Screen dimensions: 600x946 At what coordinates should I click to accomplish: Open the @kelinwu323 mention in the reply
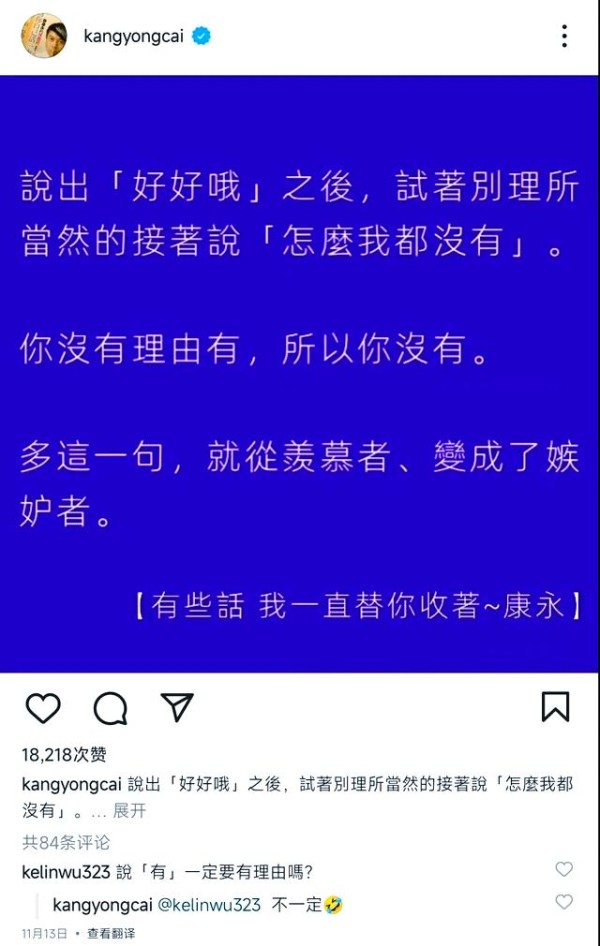click(x=213, y=904)
